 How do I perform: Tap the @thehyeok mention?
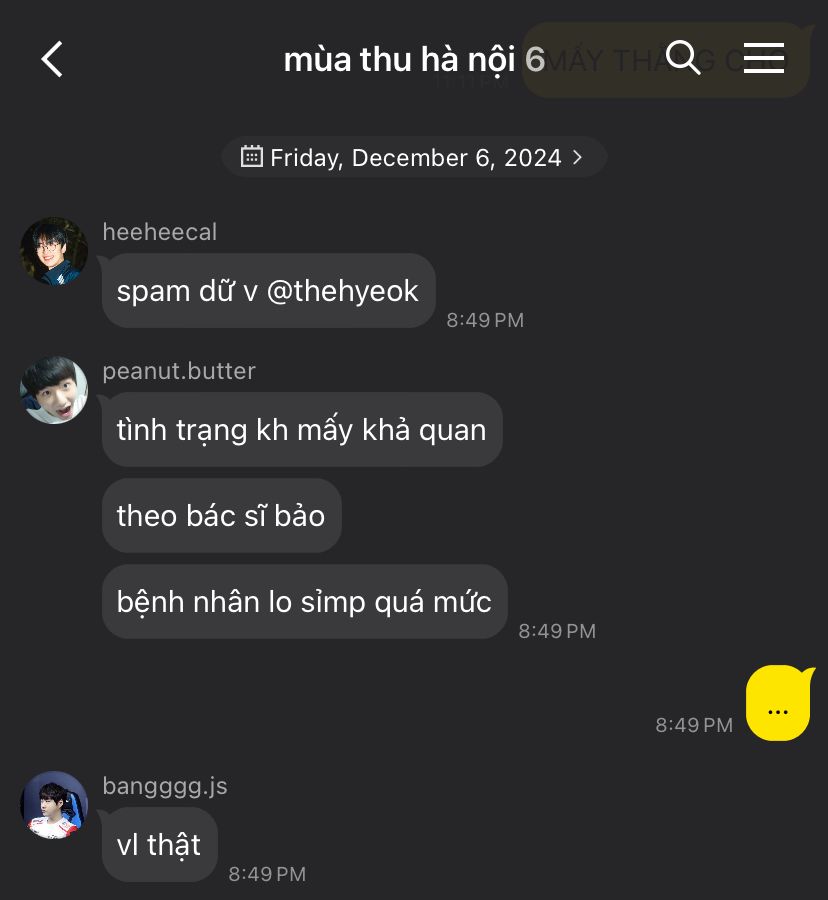343,291
